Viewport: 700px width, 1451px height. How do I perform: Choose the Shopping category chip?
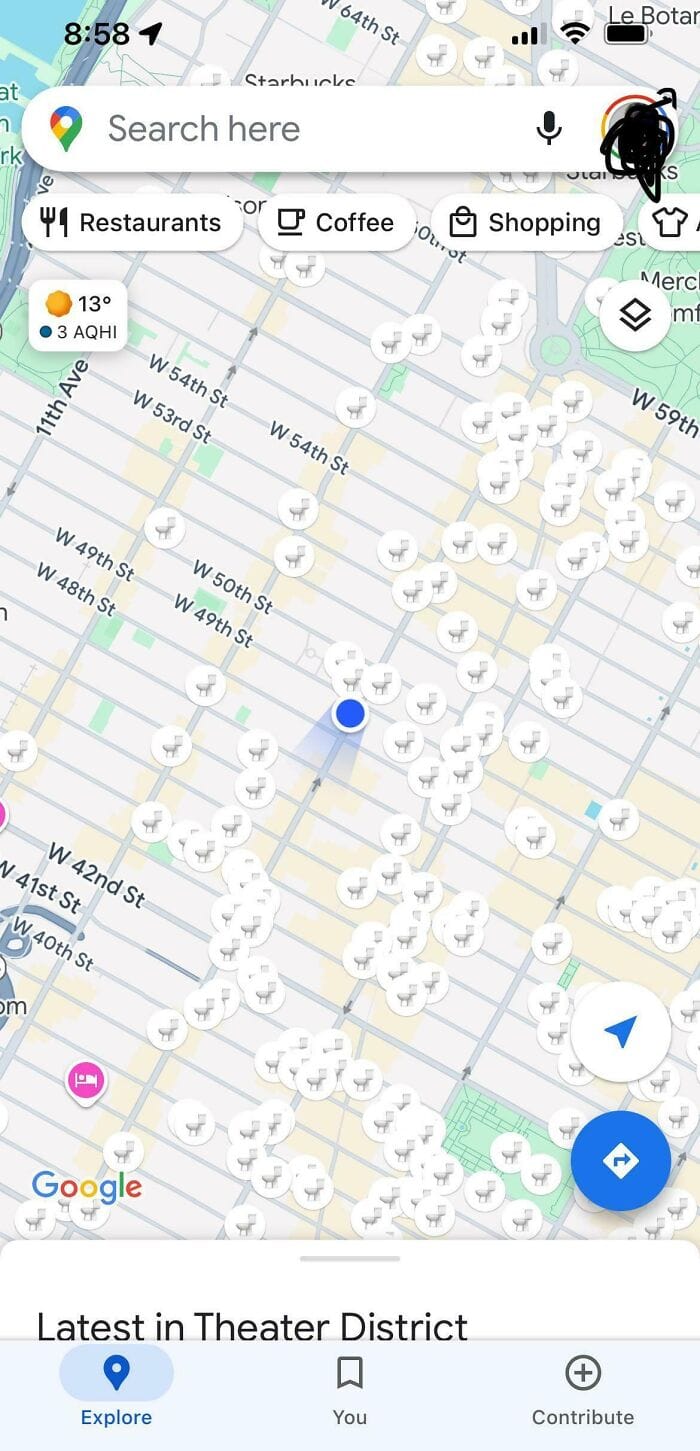pos(526,222)
